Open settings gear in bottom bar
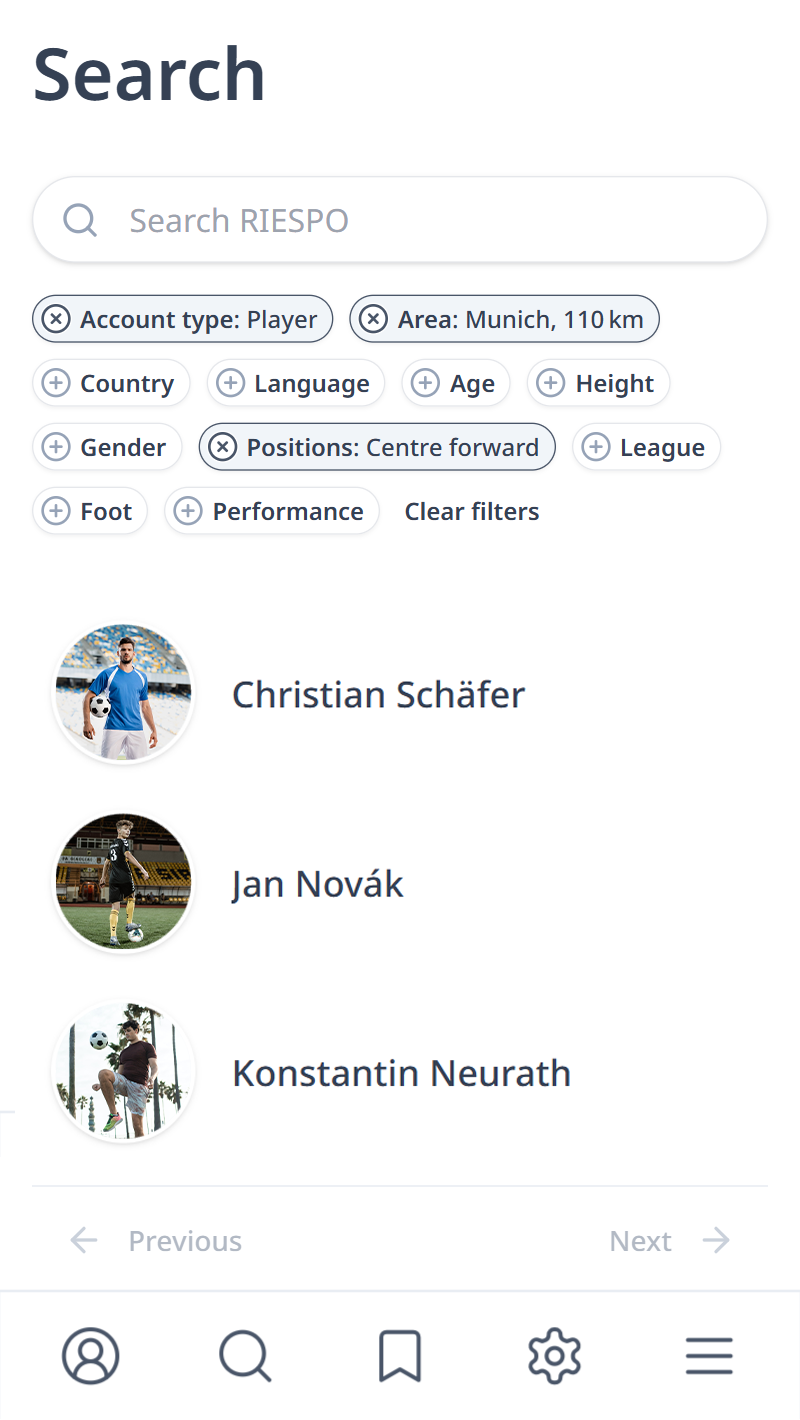Screen dimensions: 800x1420 554,1357
